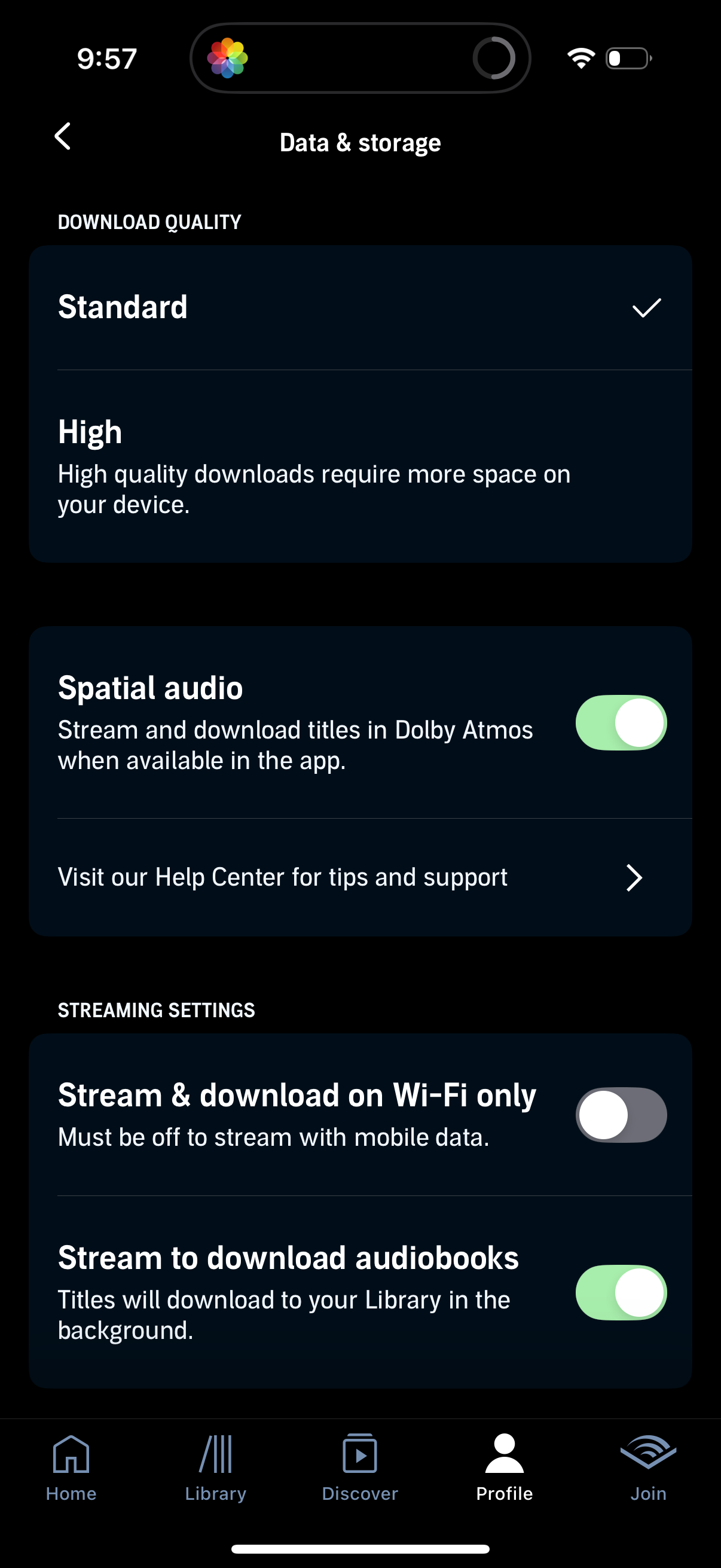Tap the Data & storage screen title
Viewport: 721px width, 1568px height.
tap(360, 142)
